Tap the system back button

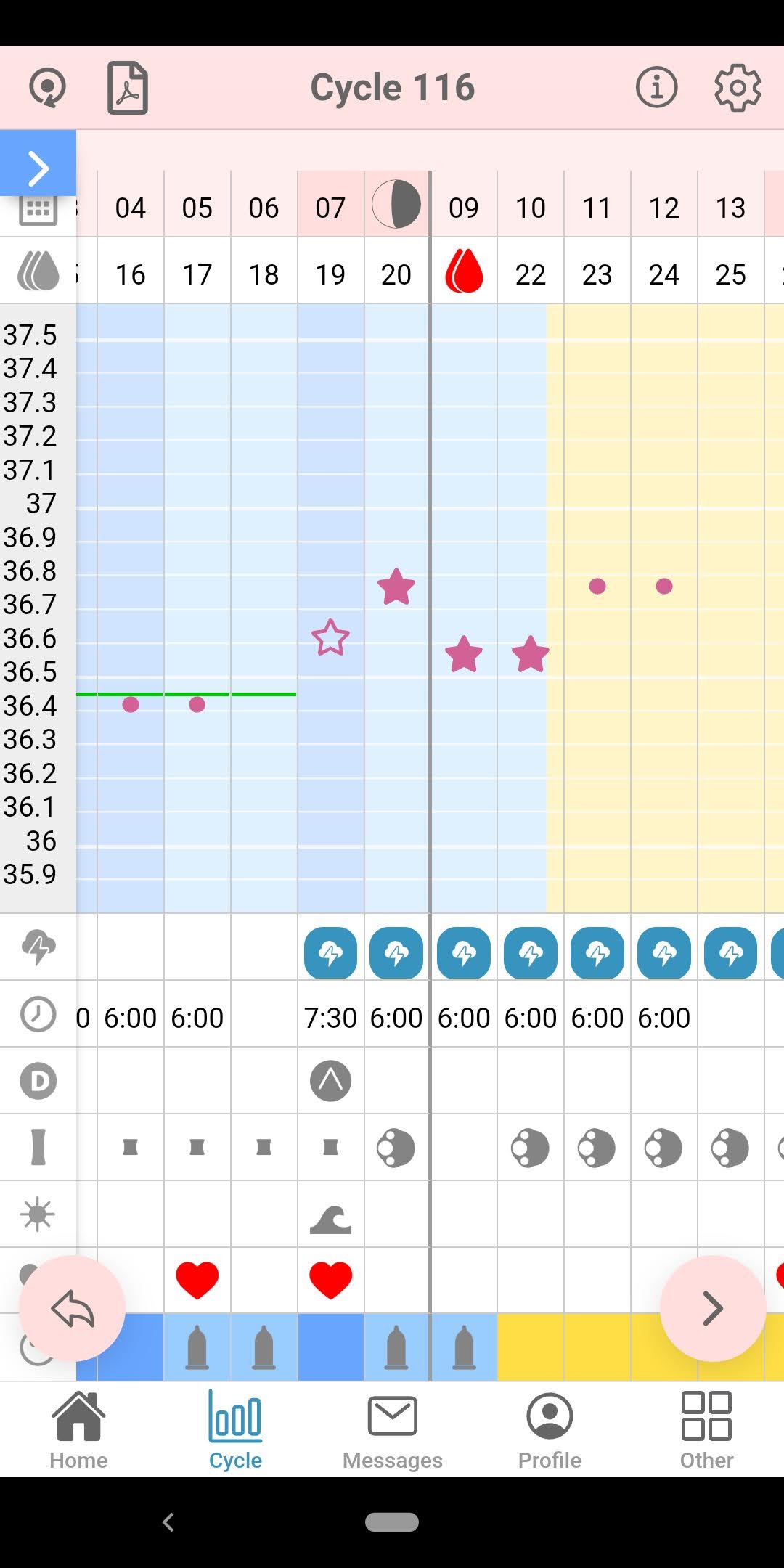click(x=168, y=1522)
